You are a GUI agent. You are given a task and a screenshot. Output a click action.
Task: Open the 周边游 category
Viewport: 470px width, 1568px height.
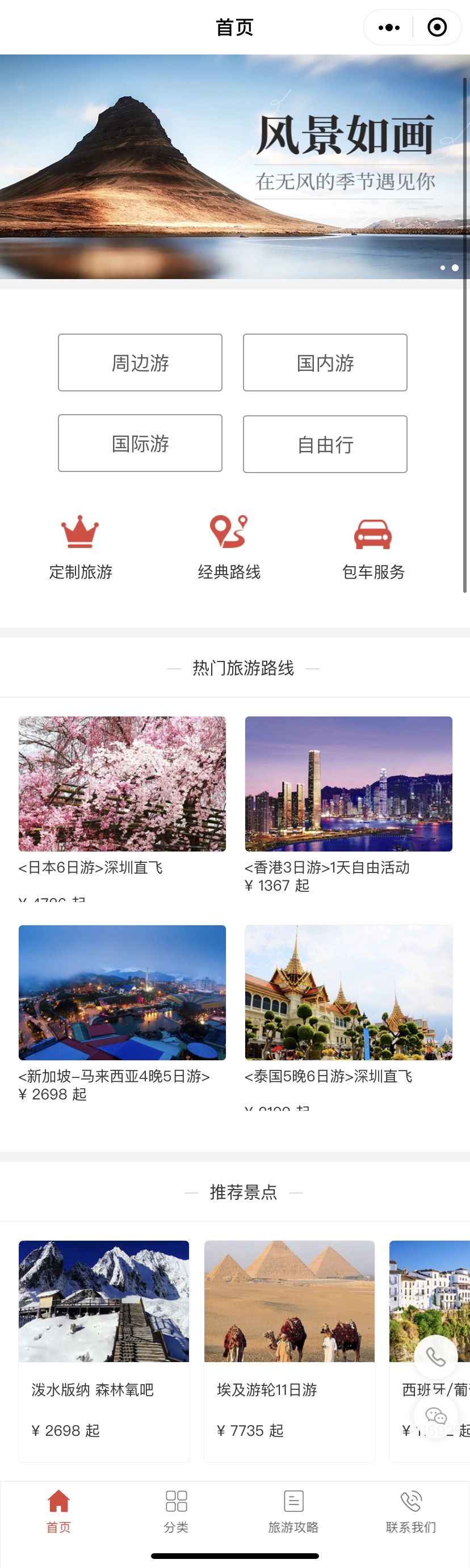coord(140,363)
